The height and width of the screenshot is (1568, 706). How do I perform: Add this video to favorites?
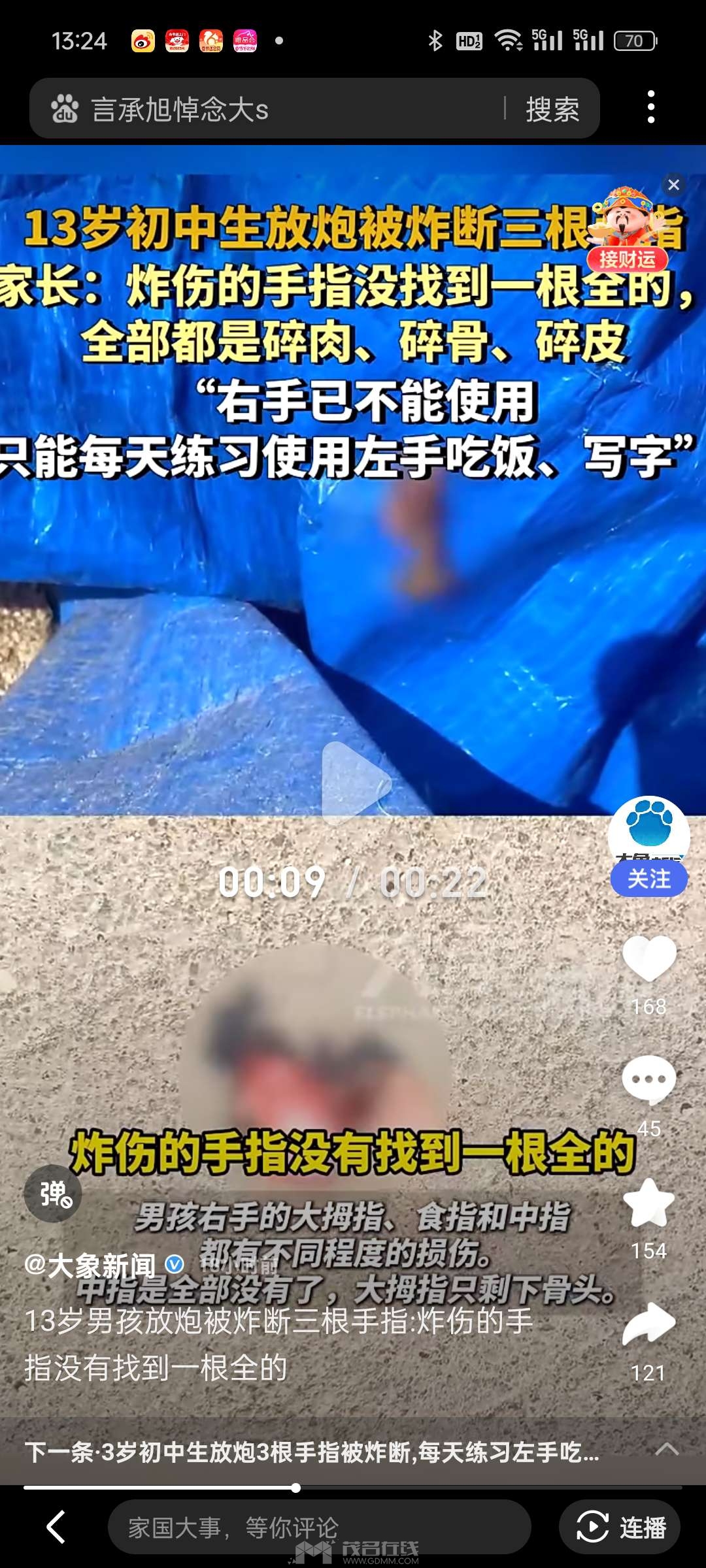(x=648, y=1203)
